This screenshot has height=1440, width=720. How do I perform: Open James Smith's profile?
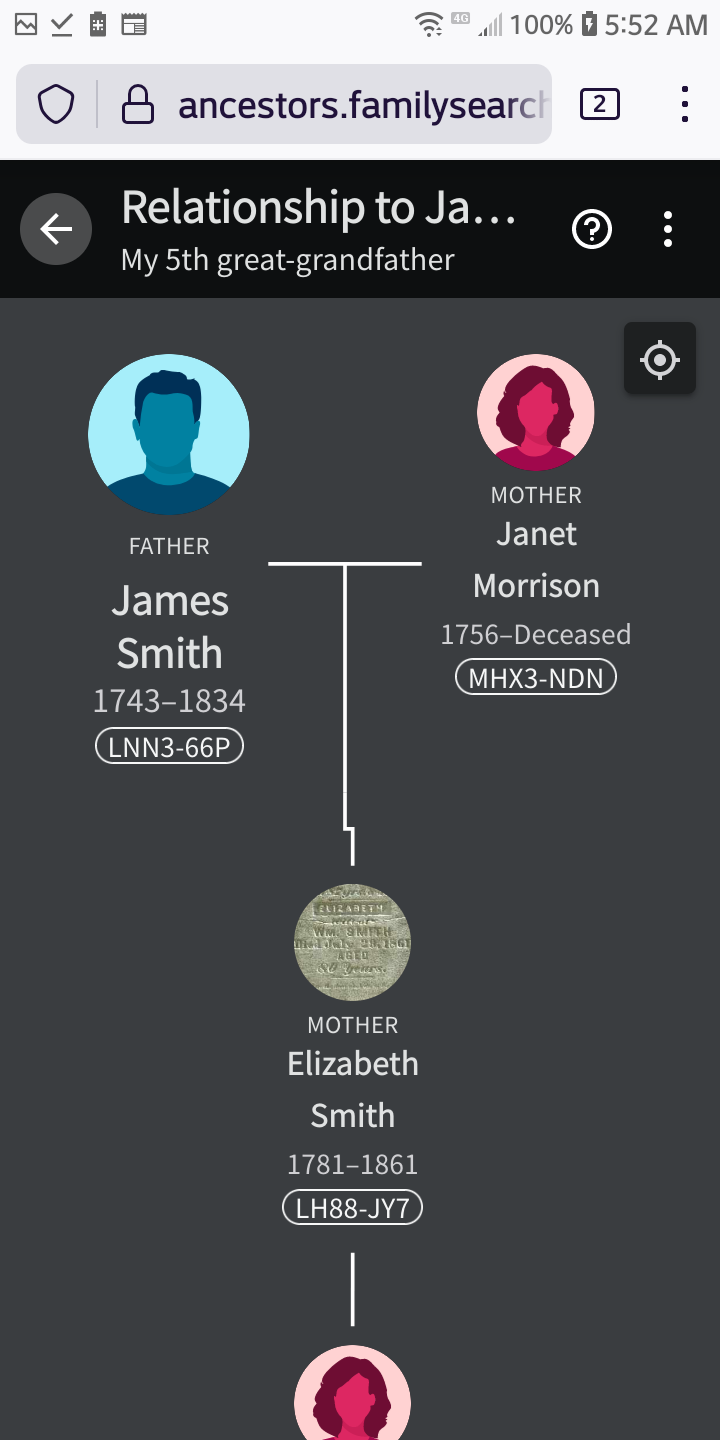coord(169,435)
